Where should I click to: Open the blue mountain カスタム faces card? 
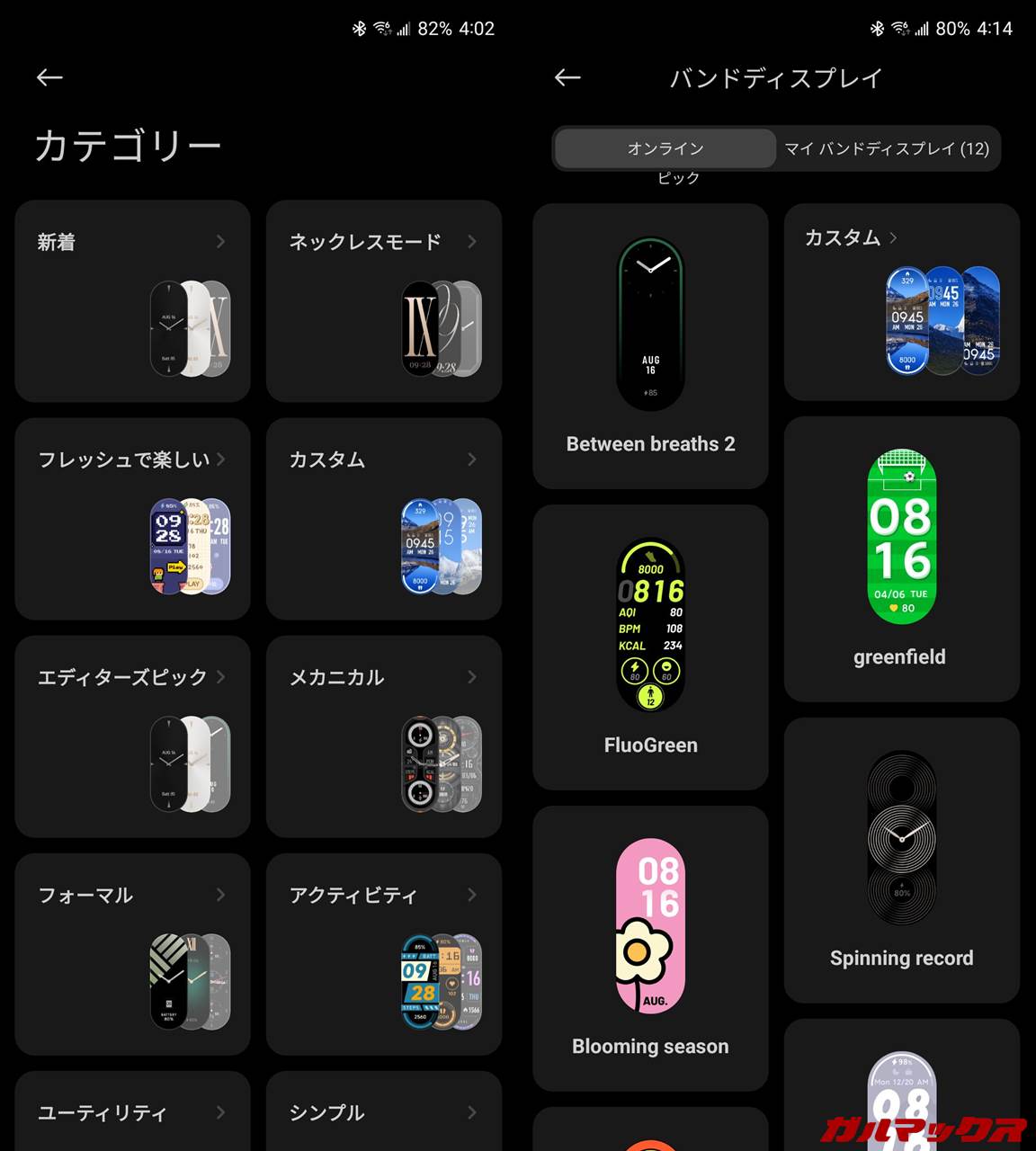(902, 302)
